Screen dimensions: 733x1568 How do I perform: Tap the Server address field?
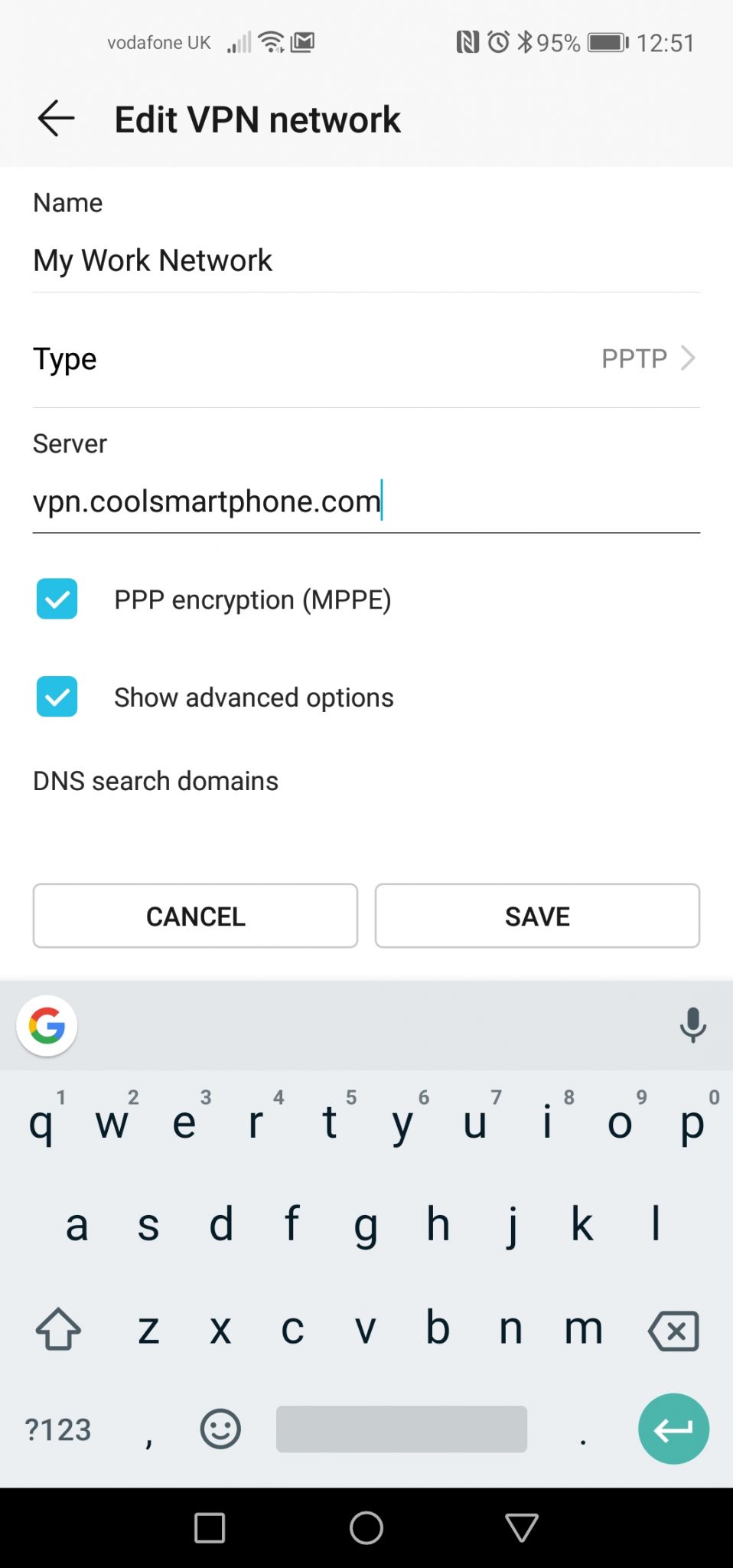366,501
